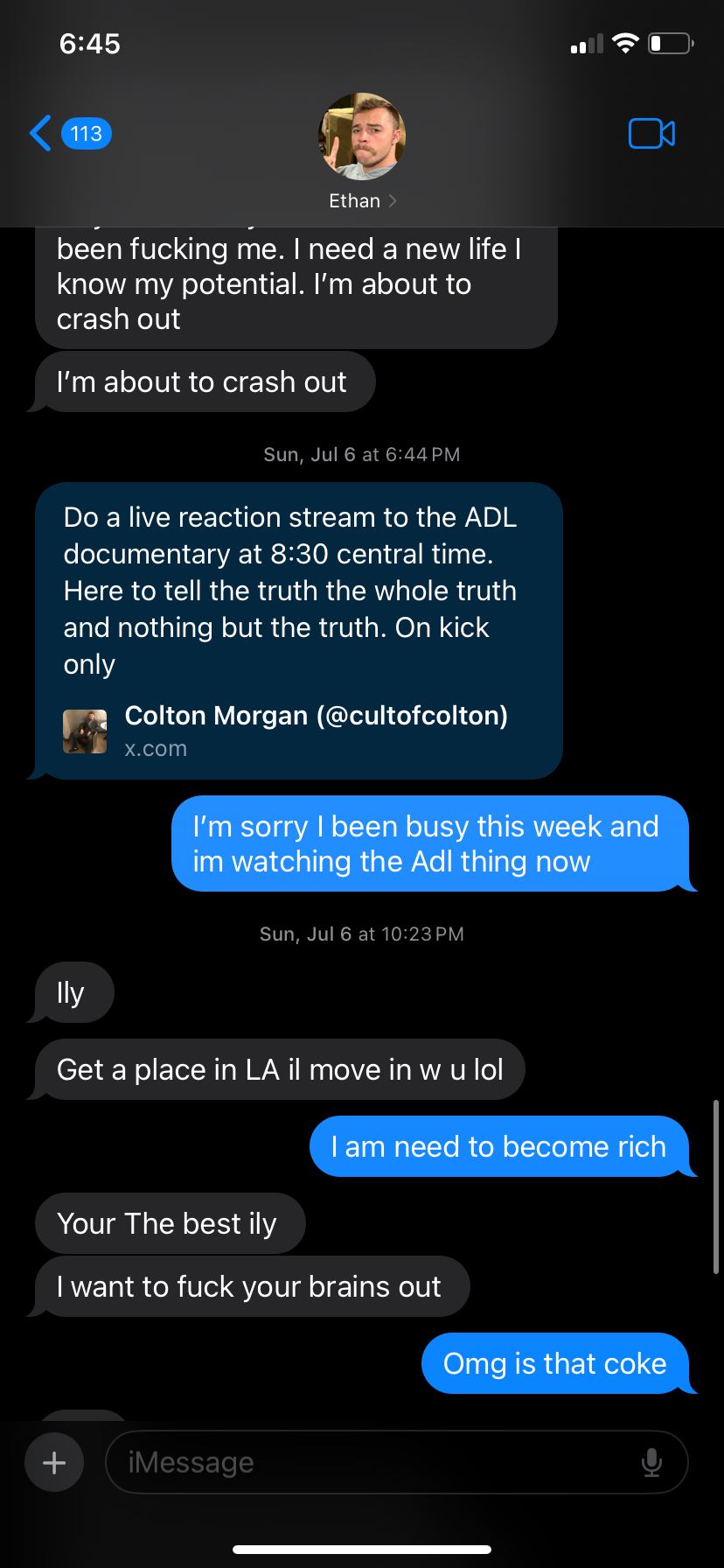Open the plus attachments menu
This screenshot has width=724, height=1568.
[x=54, y=1462]
